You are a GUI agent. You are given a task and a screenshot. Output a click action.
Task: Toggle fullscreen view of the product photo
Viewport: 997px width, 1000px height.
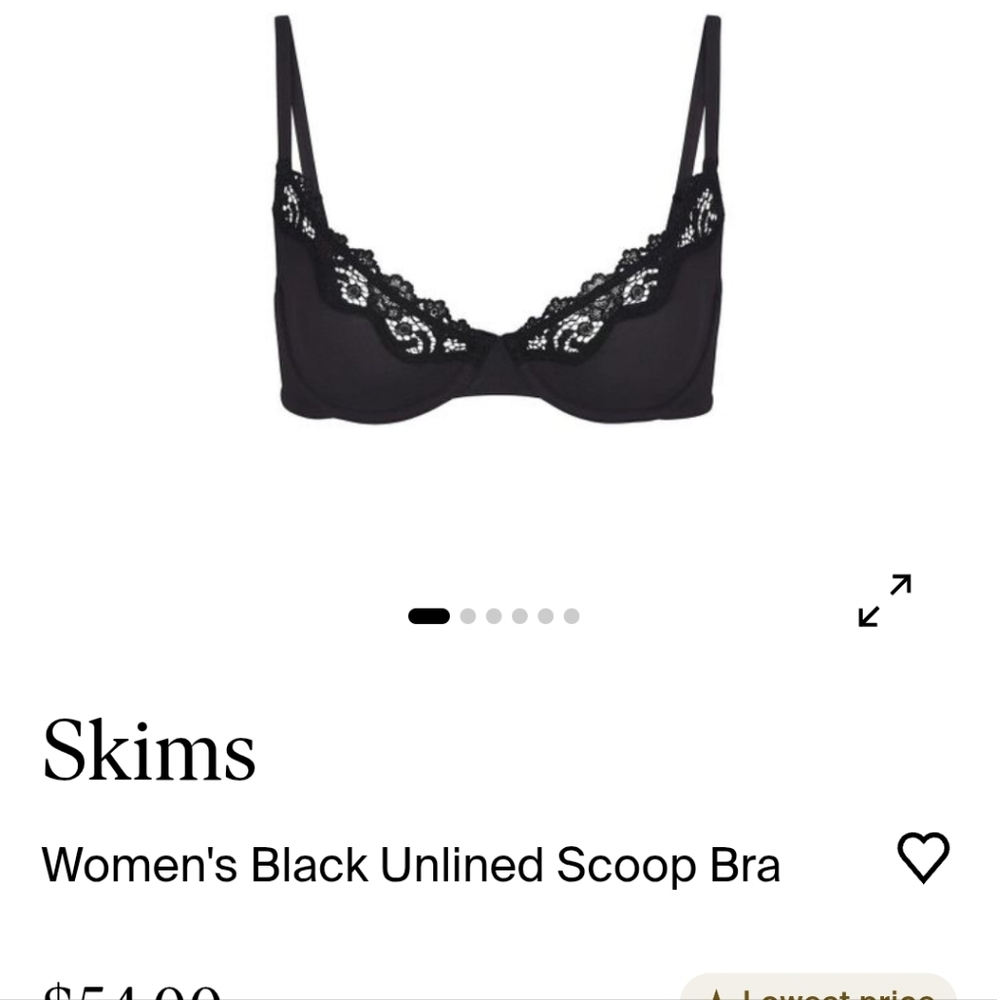point(884,603)
